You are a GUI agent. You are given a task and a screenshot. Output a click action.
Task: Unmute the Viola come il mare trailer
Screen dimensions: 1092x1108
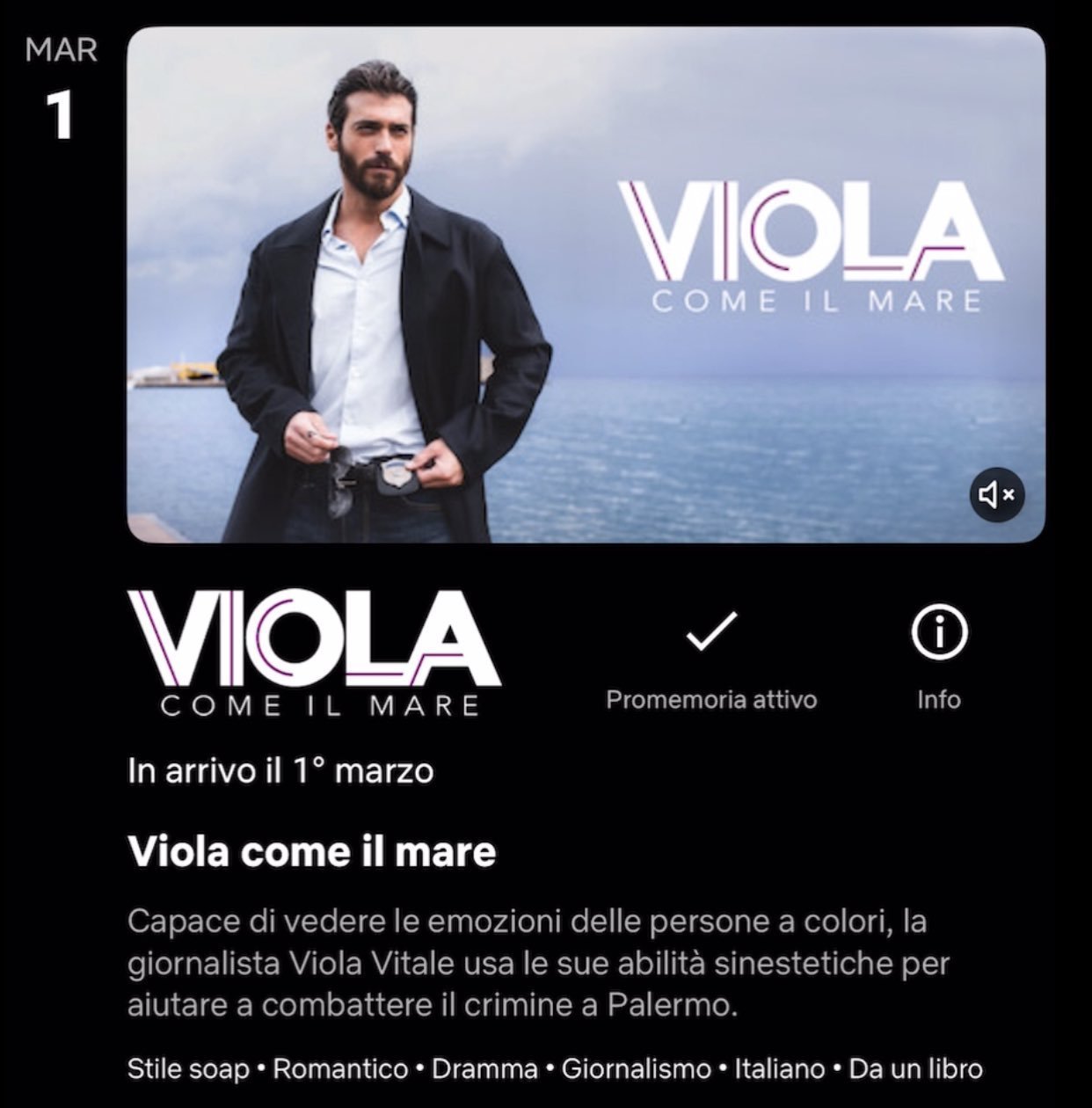tap(997, 495)
